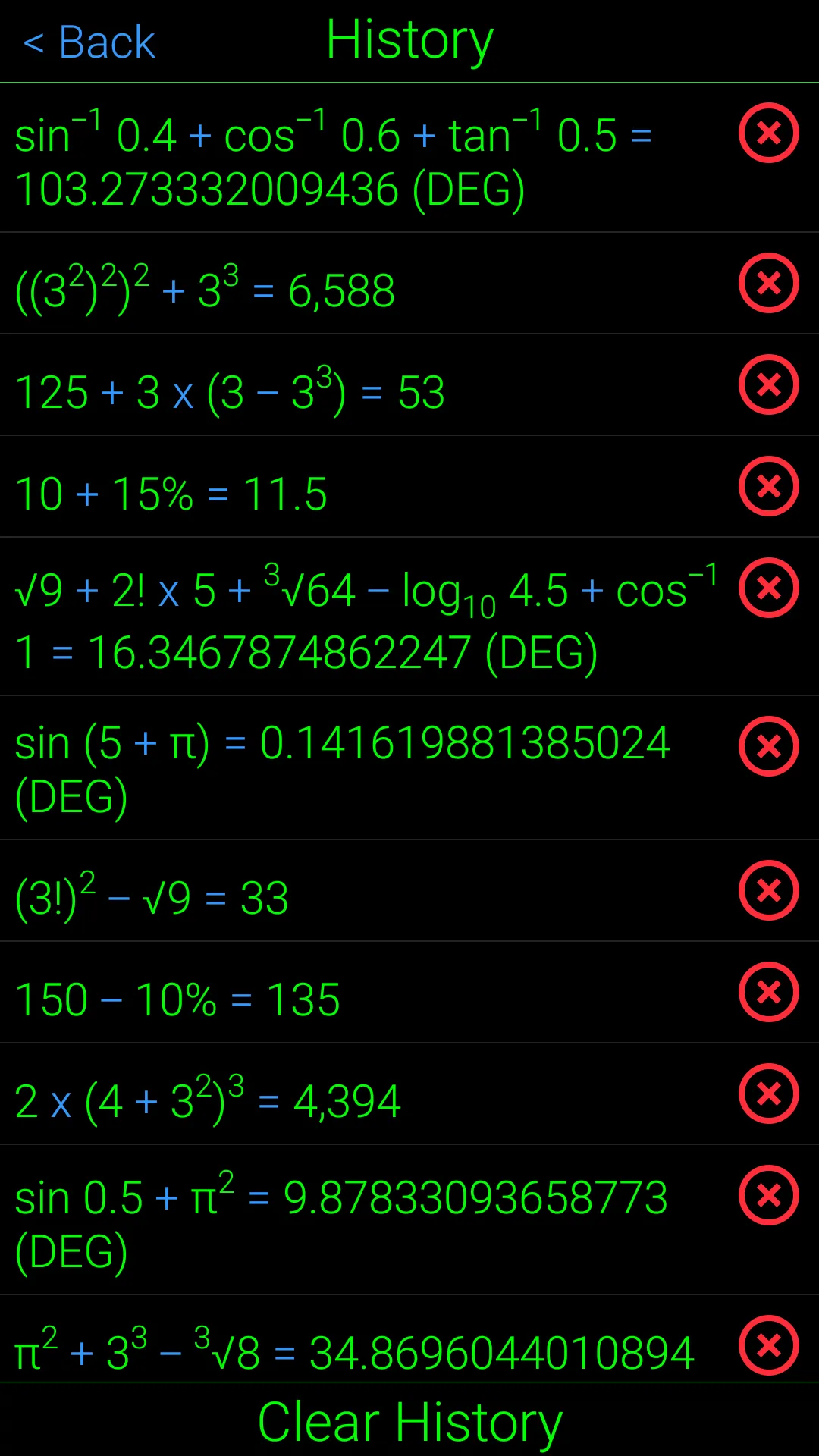Remove the 10 + 15% = 11.5 entry
Image resolution: width=819 pixels, height=1456 pixels.
768,486
